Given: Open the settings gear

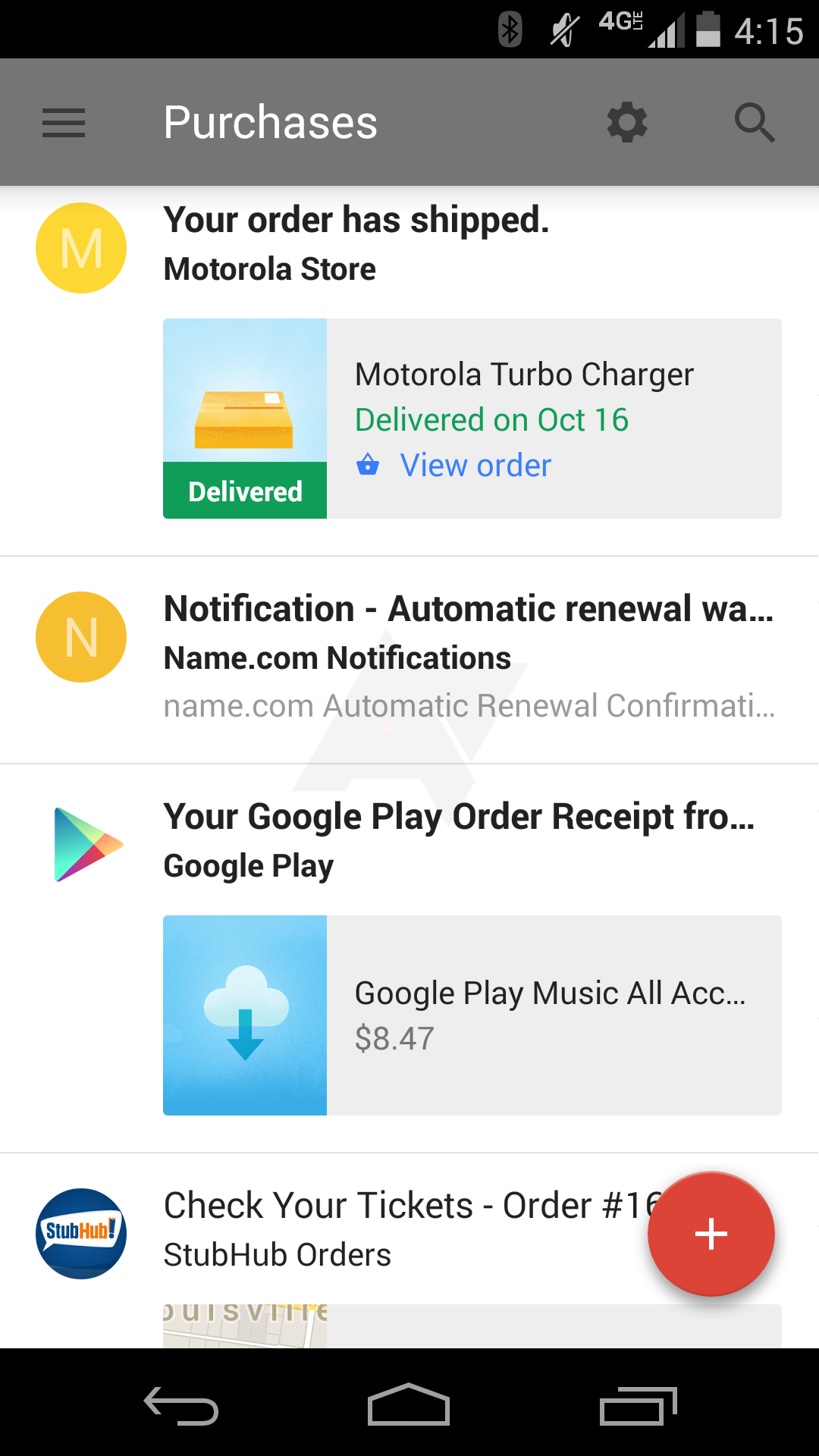Looking at the screenshot, I should [x=627, y=123].
